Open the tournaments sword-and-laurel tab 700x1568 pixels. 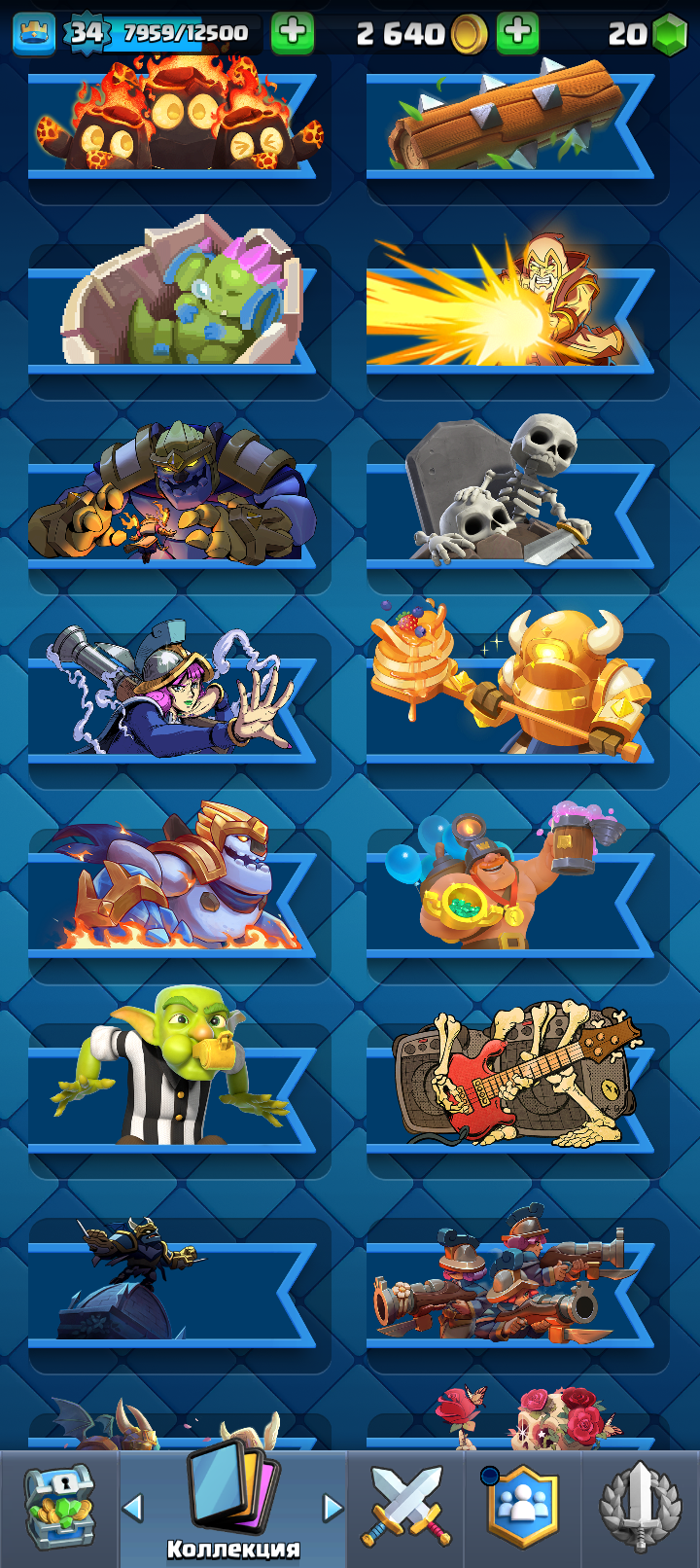tap(640, 1506)
